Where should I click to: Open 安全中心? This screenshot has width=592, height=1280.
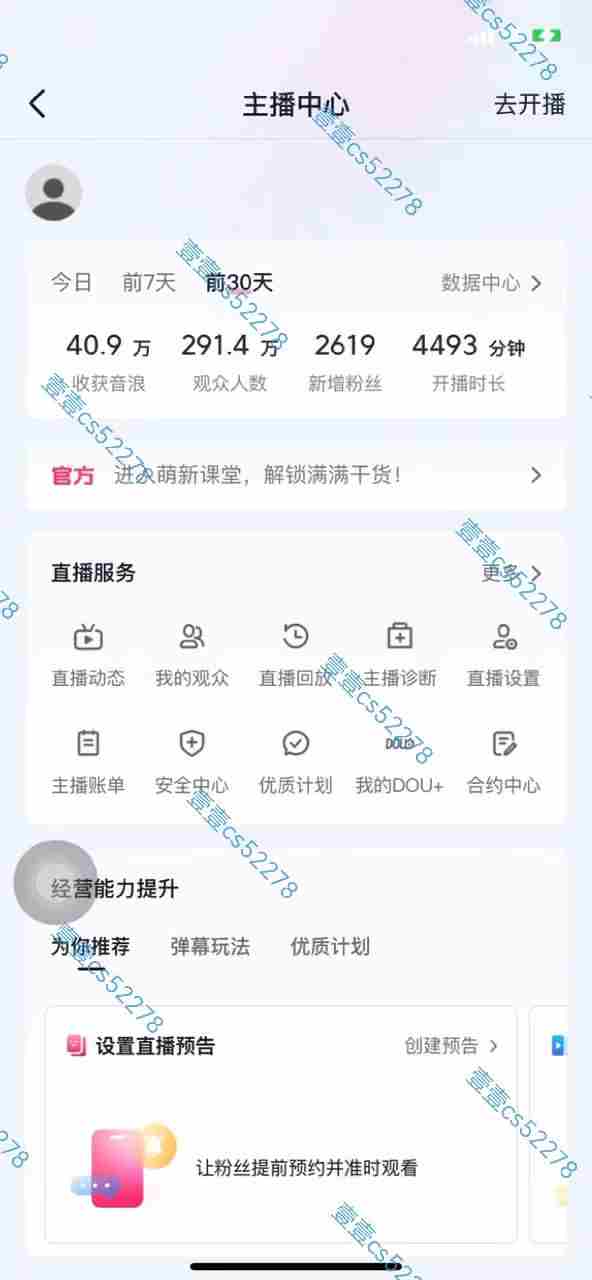pos(192,762)
